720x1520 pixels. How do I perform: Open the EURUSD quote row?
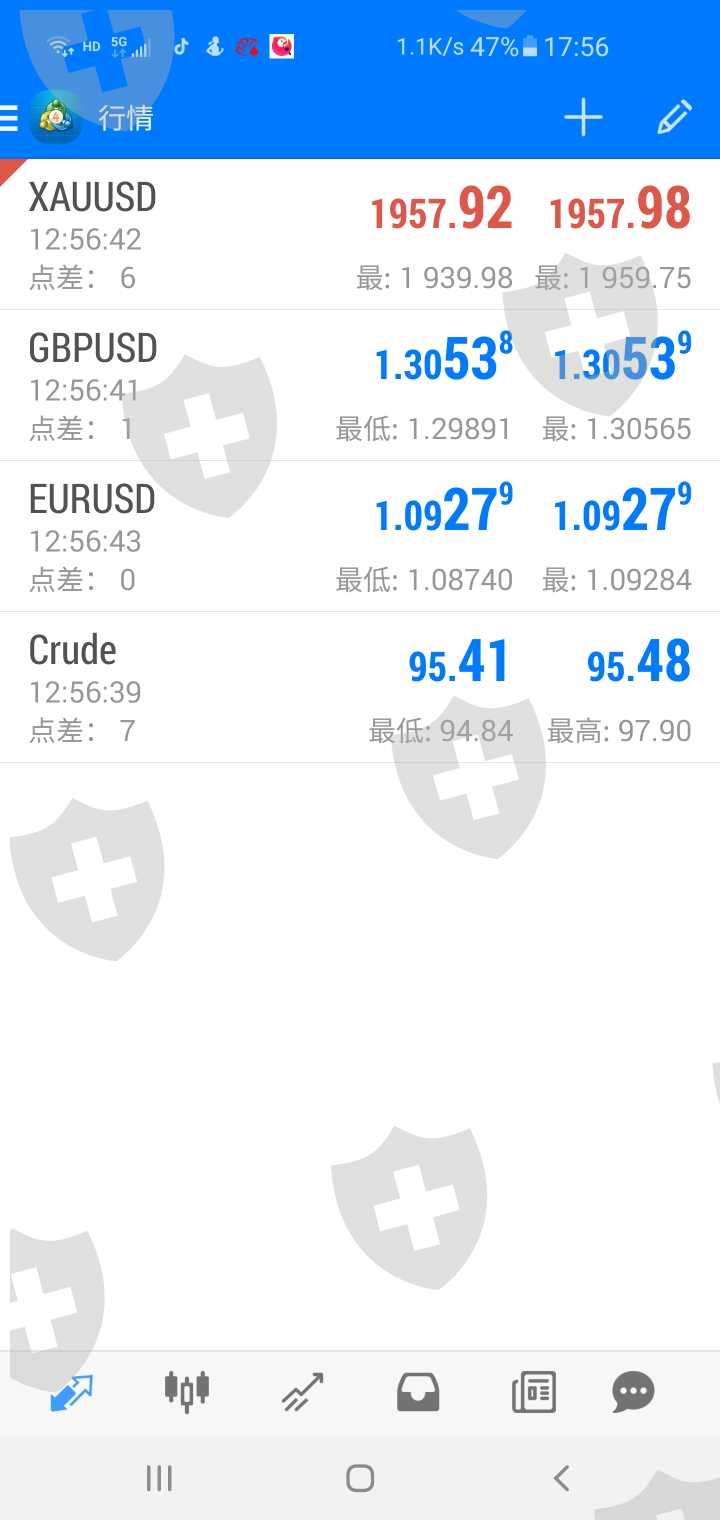[x=360, y=537]
